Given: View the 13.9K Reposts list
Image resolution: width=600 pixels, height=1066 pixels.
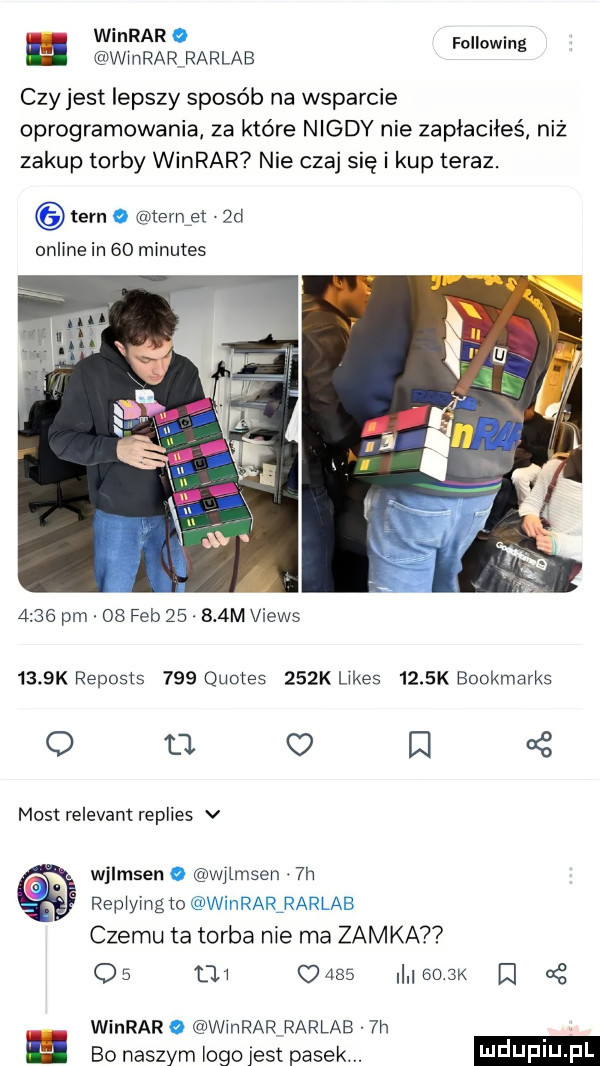Looking at the screenshot, I should (x=80, y=678).
